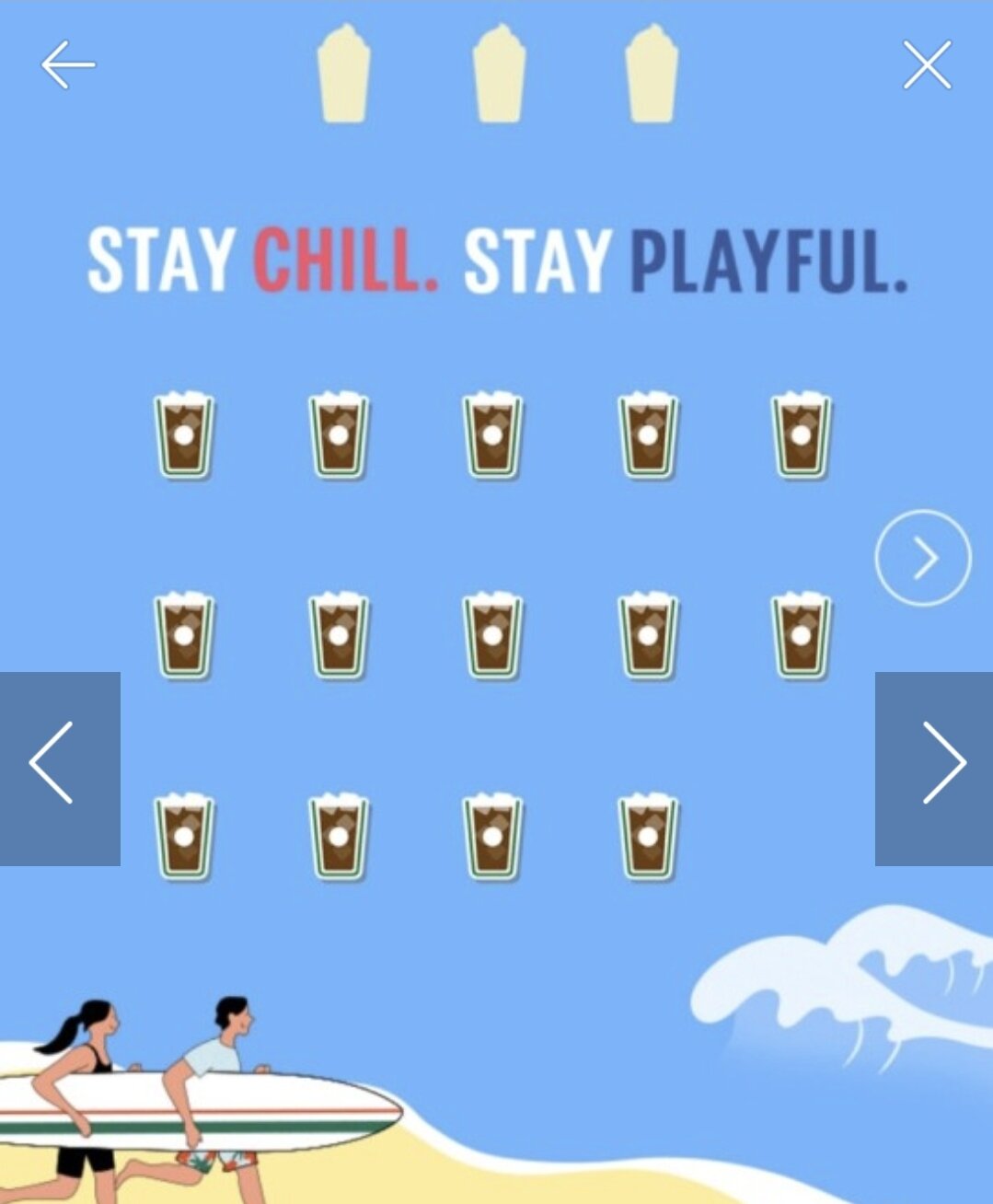Tap the circled next-page chevron
This screenshot has width=993, height=1204.
tap(923, 558)
